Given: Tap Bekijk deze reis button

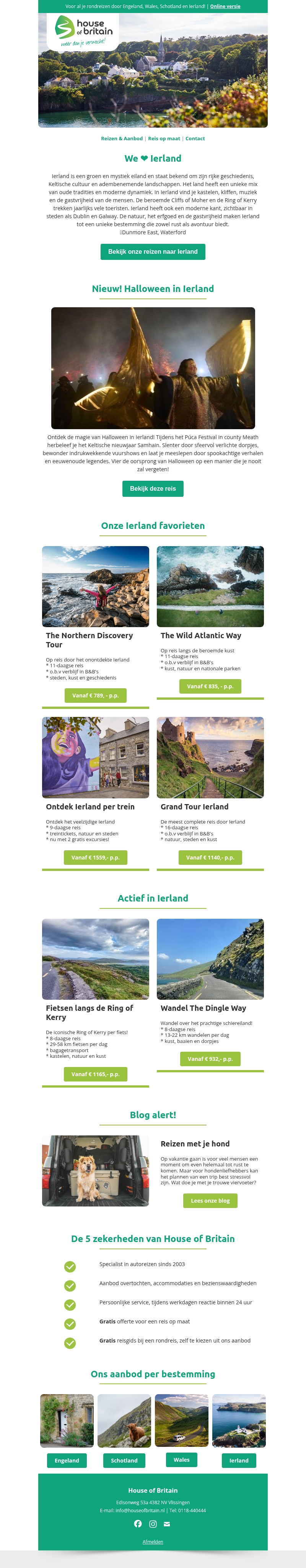Looking at the screenshot, I should click(x=152, y=488).
